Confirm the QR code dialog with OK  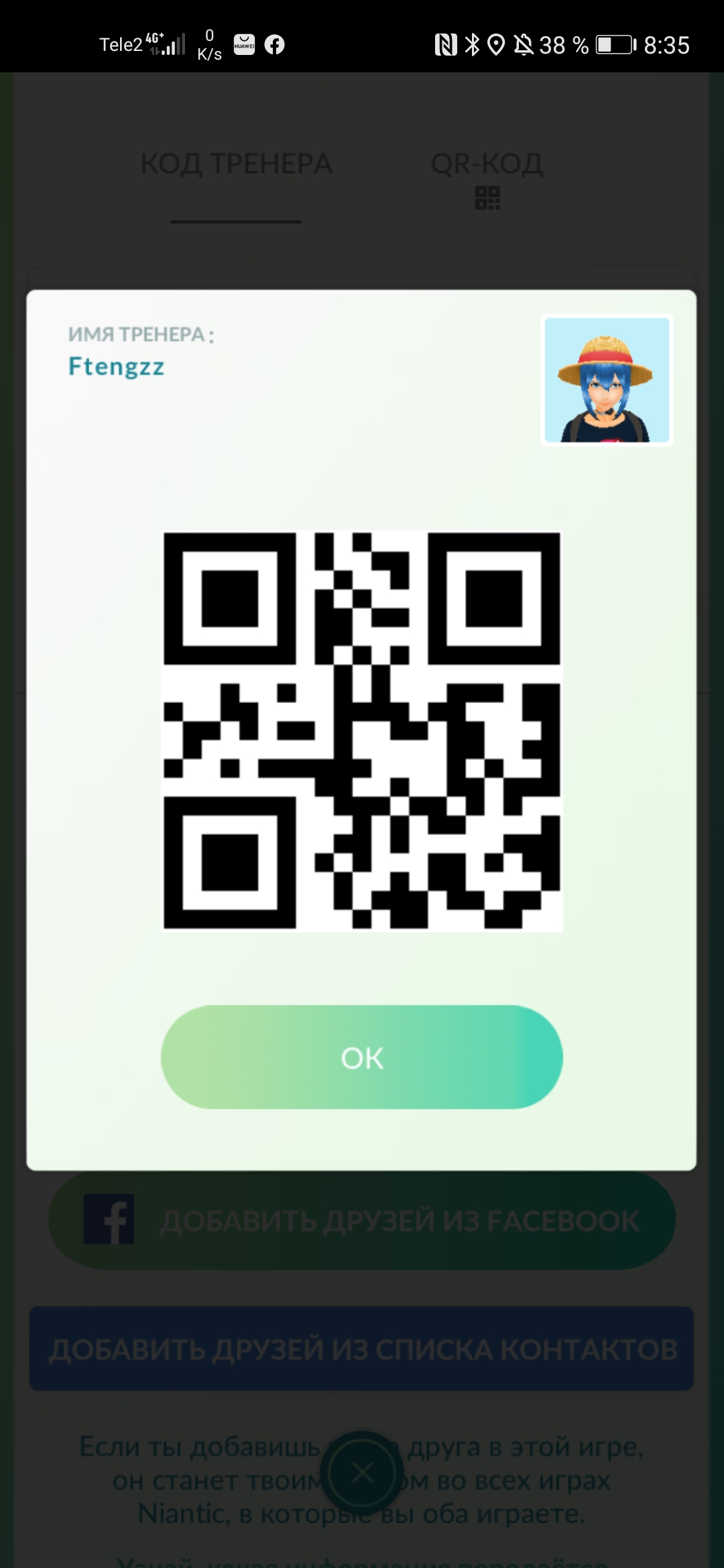[361, 1057]
